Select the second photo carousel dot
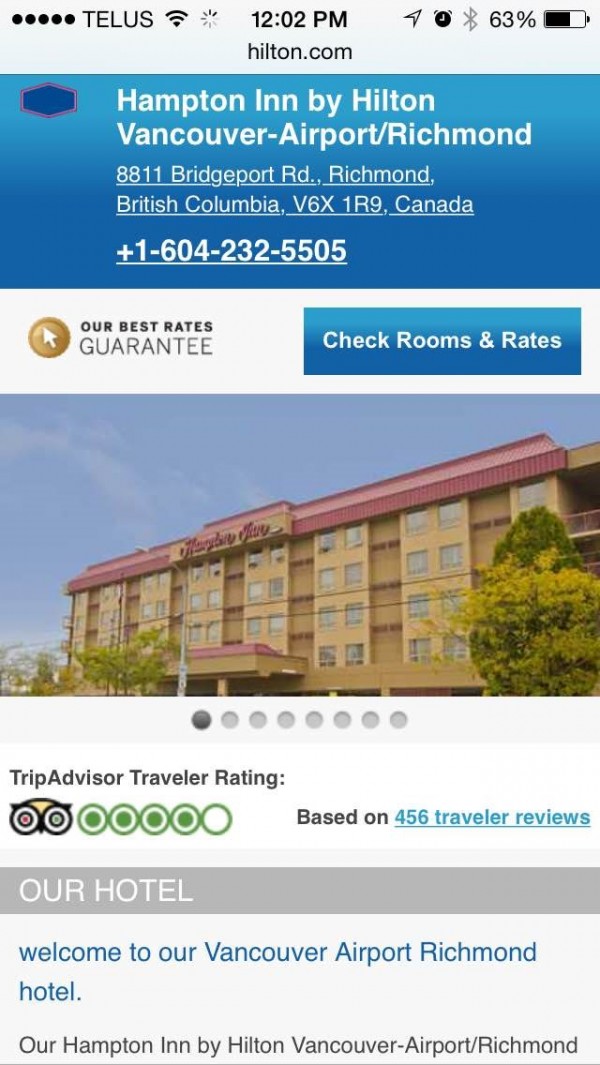The image size is (600, 1065). (230, 720)
